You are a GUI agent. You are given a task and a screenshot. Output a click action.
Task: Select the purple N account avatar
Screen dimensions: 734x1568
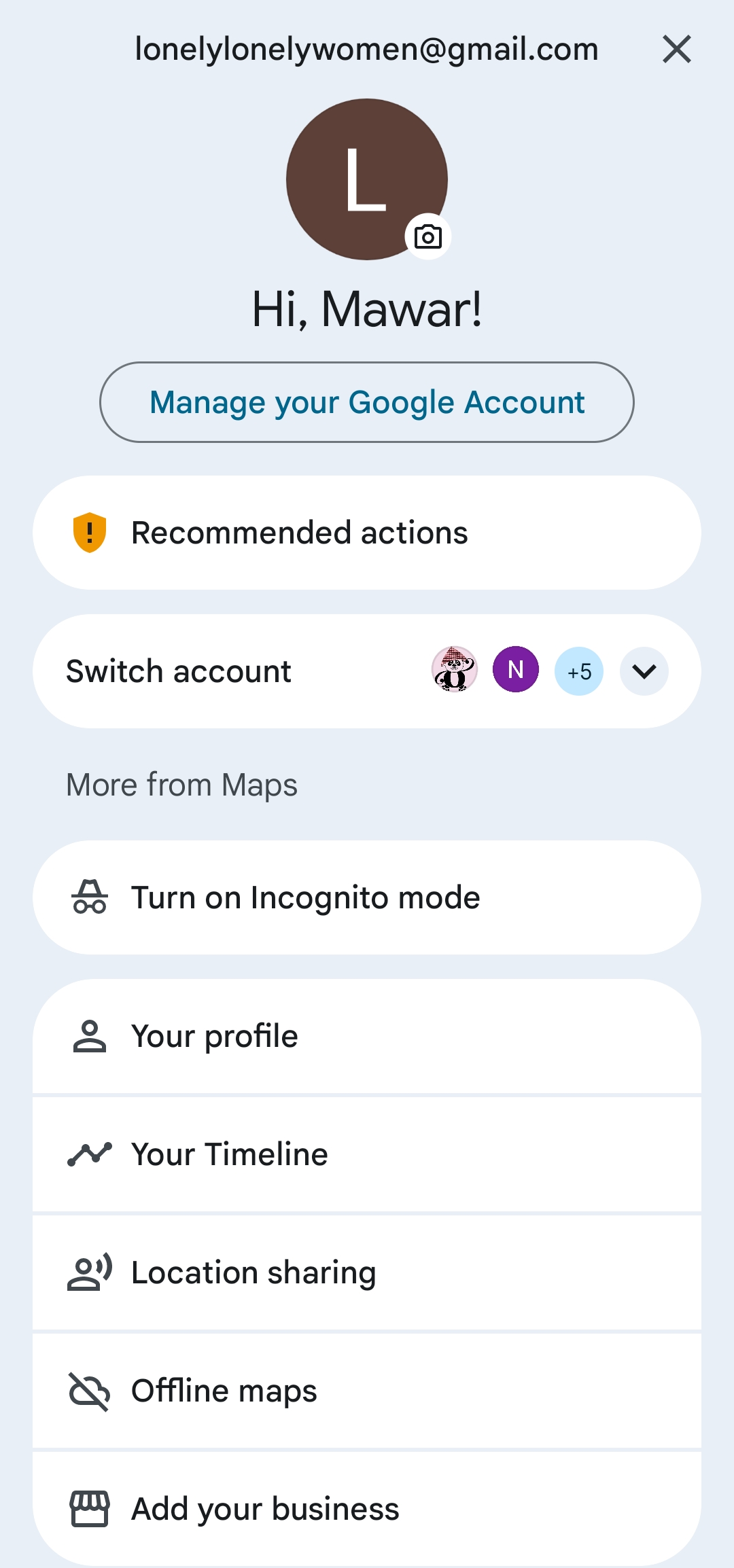(x=516, y=670)
